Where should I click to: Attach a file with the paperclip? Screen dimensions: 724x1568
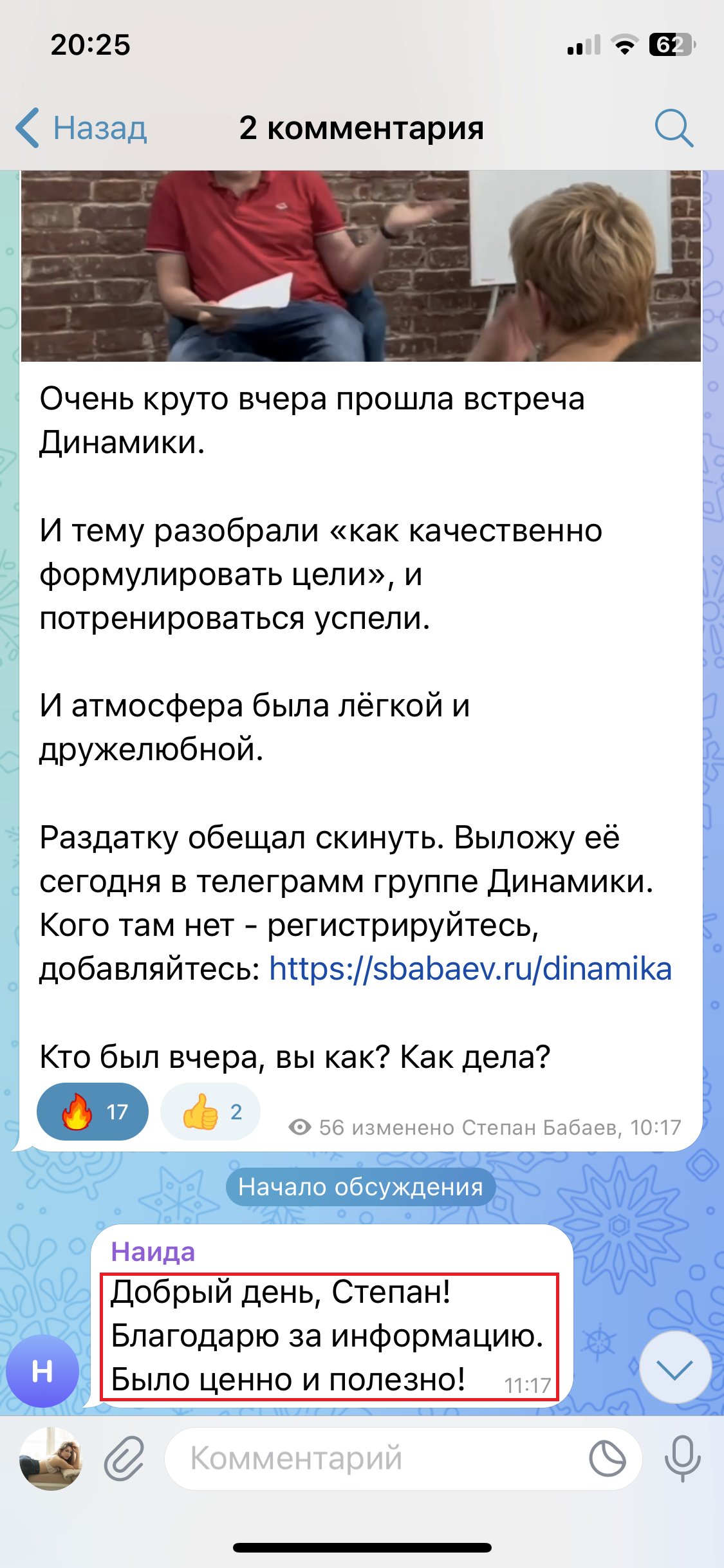(124, 1458)
